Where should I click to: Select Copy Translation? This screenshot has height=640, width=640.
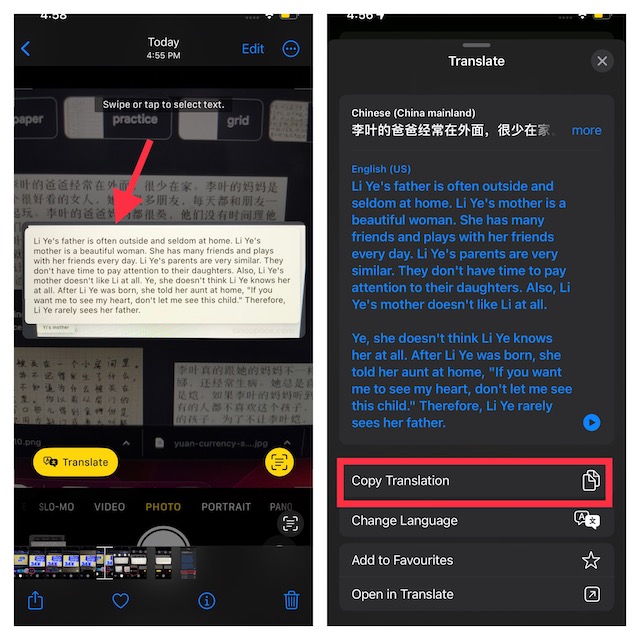pos(475,481)
